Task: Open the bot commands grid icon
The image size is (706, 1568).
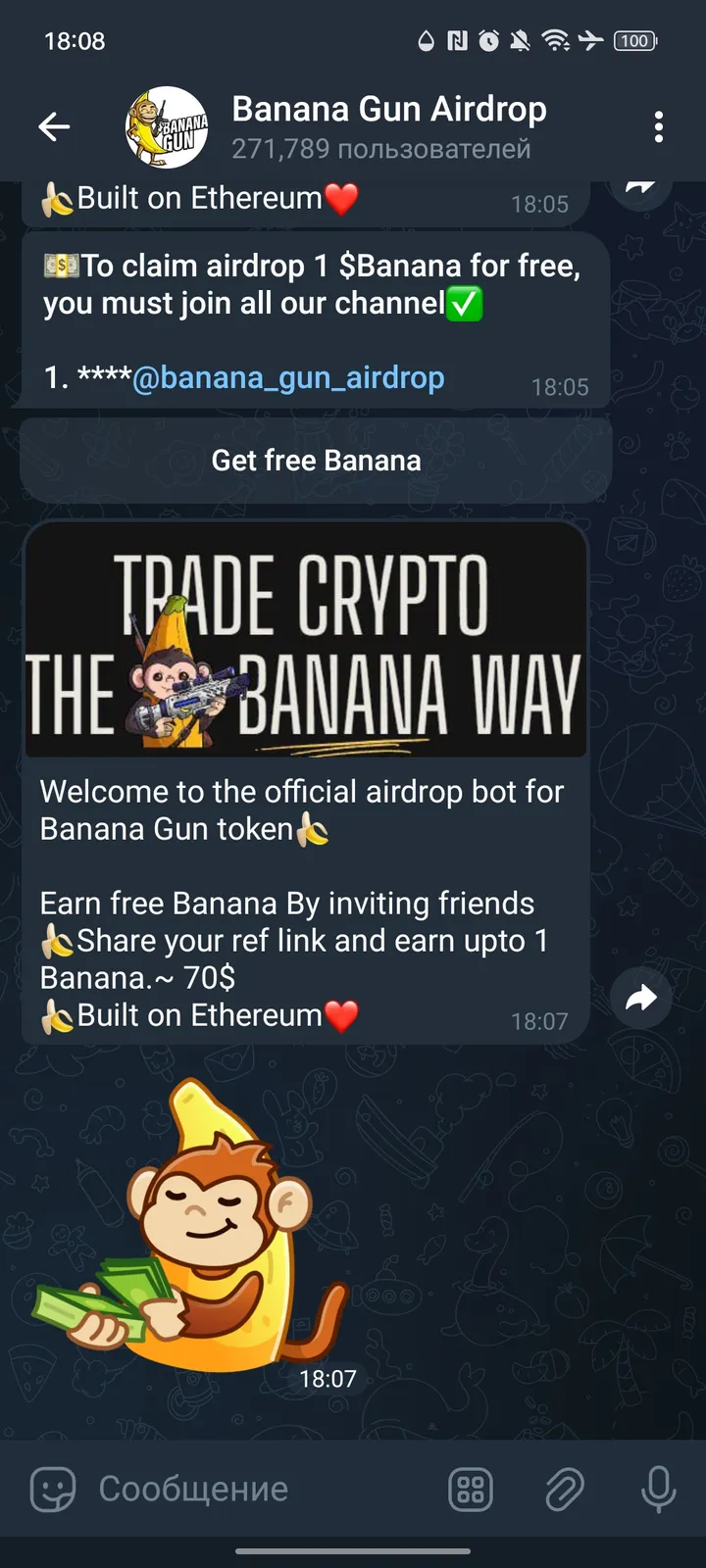Action: (471, 1489)
